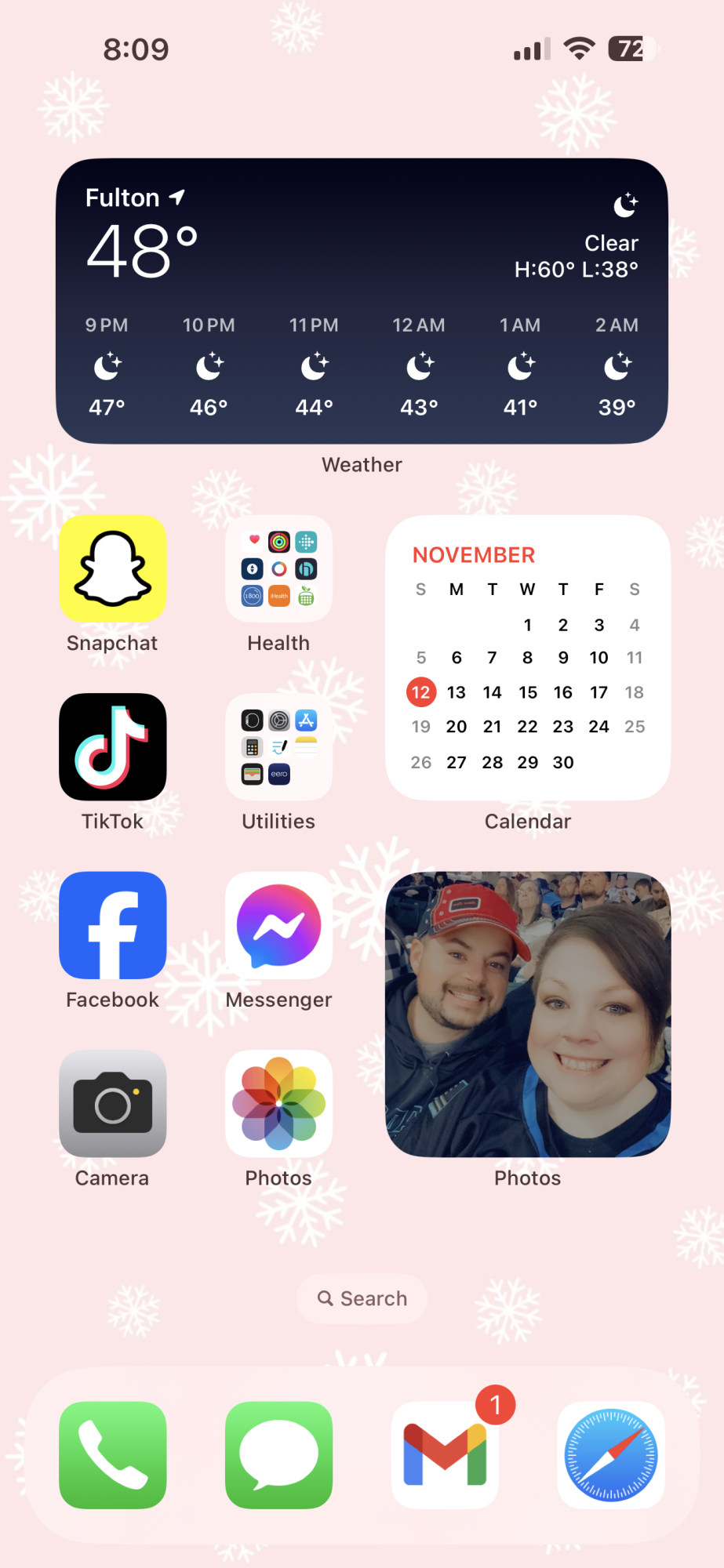The image size is (724, 1568).
Task: Tap the Search pill
Action: coord(362,1299)
